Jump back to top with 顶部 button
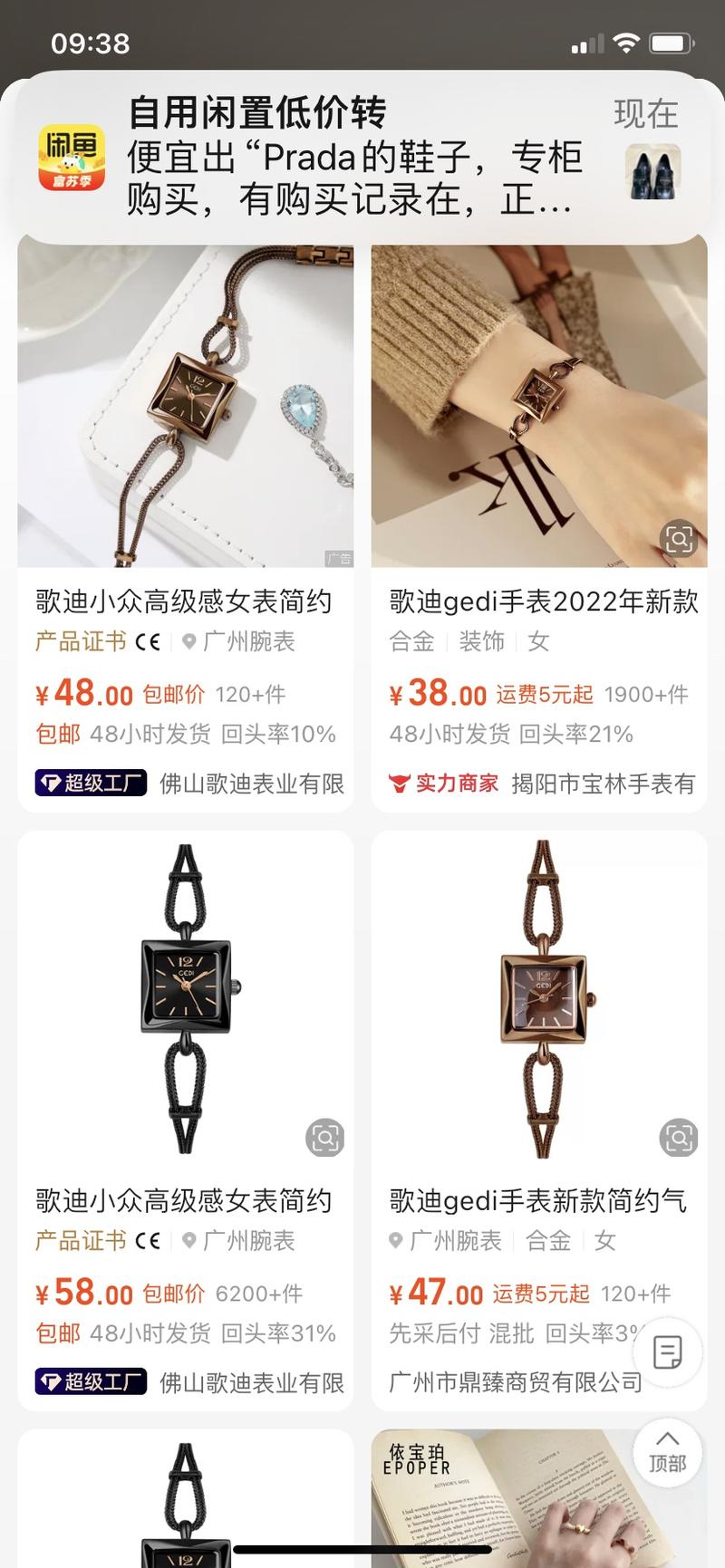Screen dimensions: 725x1568 [668, 1452]
